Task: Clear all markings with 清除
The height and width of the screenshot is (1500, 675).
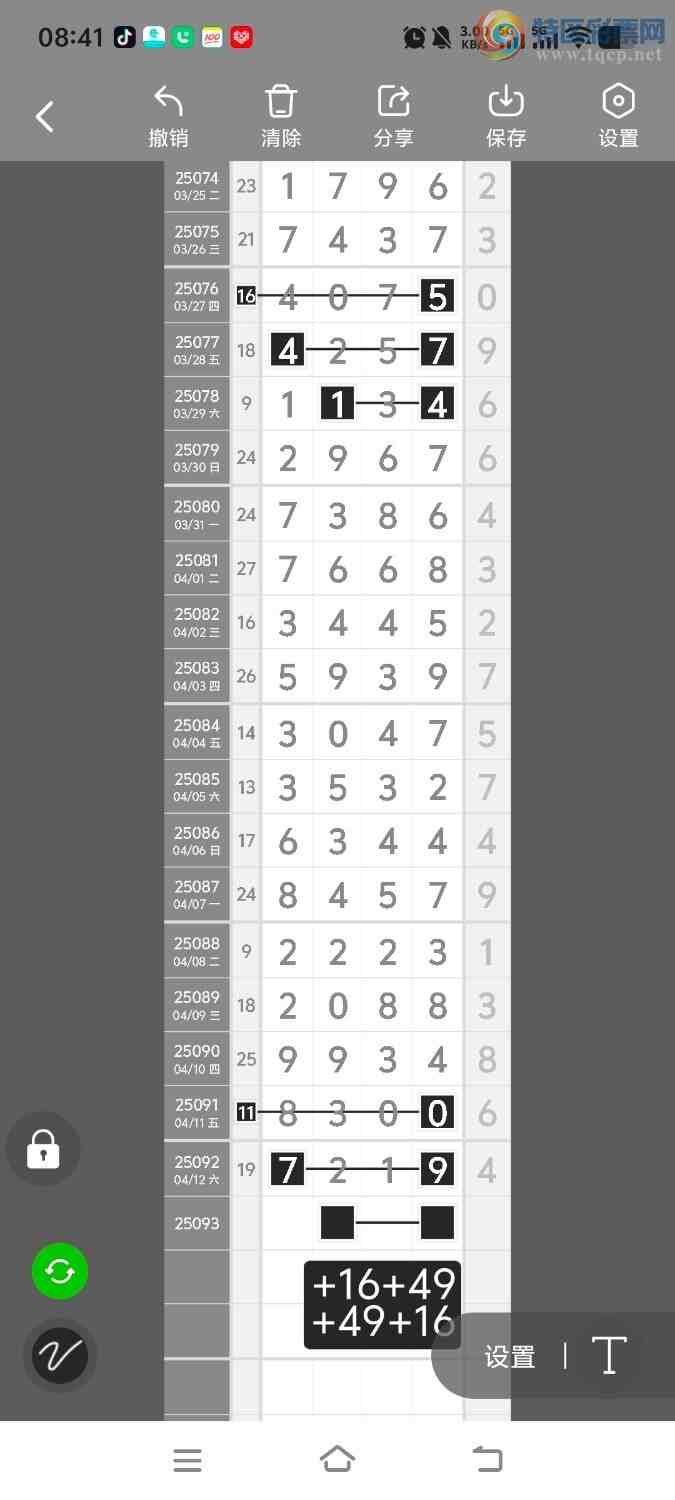Action: (281, 117)
